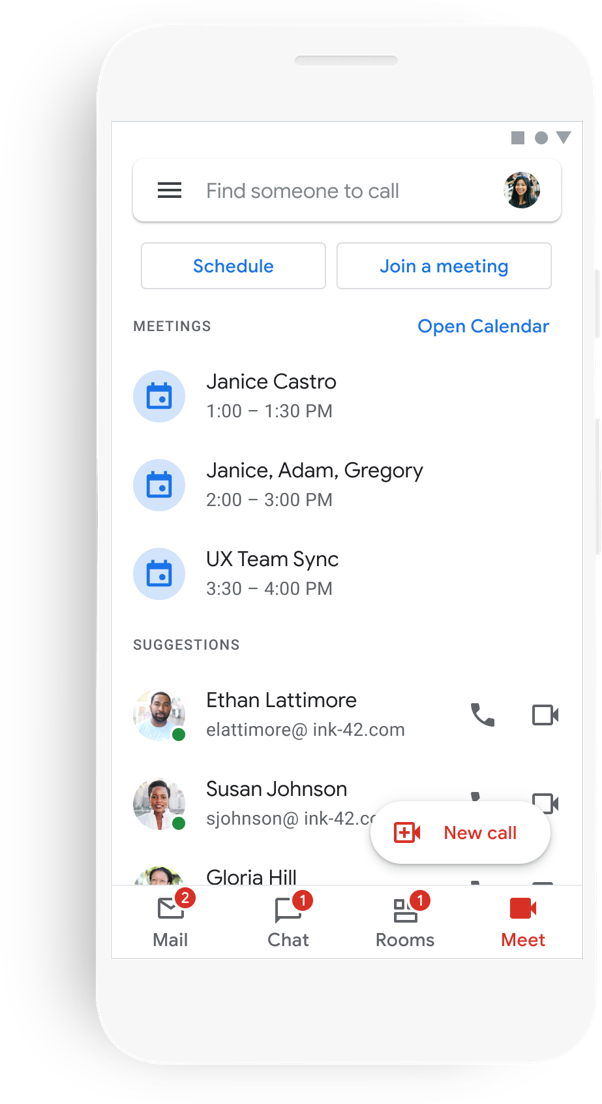The width and height of the screenshot is (602, 1104).
Task: Select the Meet tab
Action: (x=523, y=922)
